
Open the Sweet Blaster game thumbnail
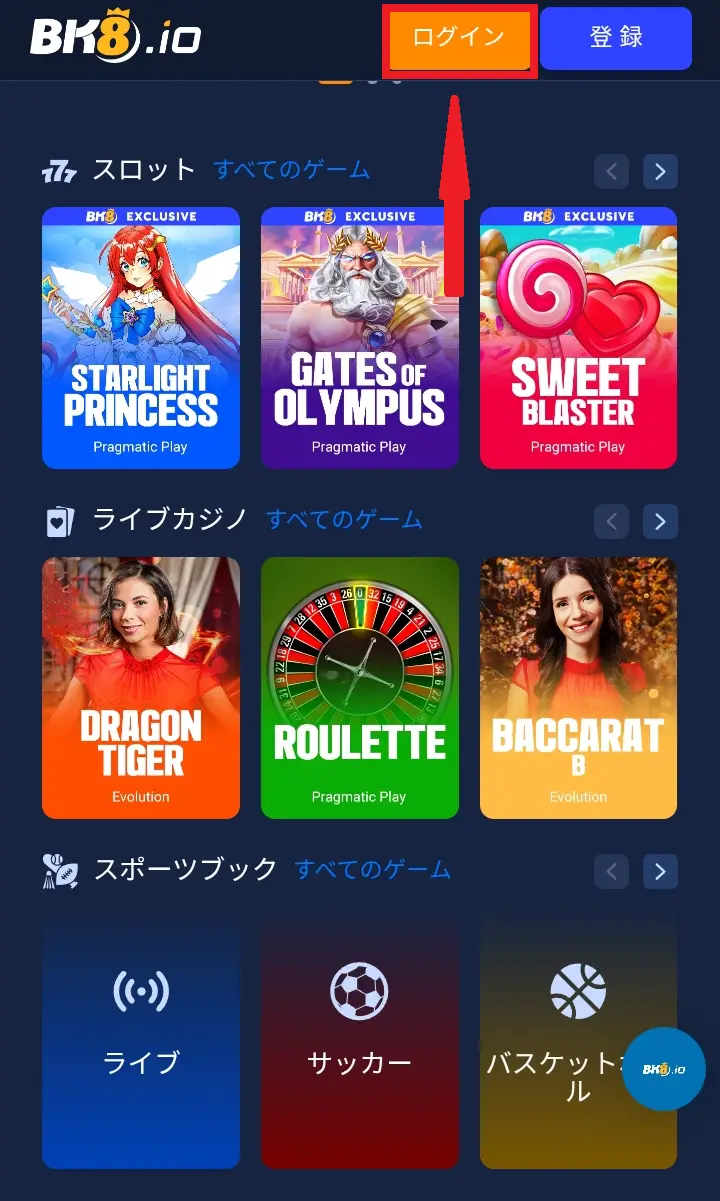[578, 337]
